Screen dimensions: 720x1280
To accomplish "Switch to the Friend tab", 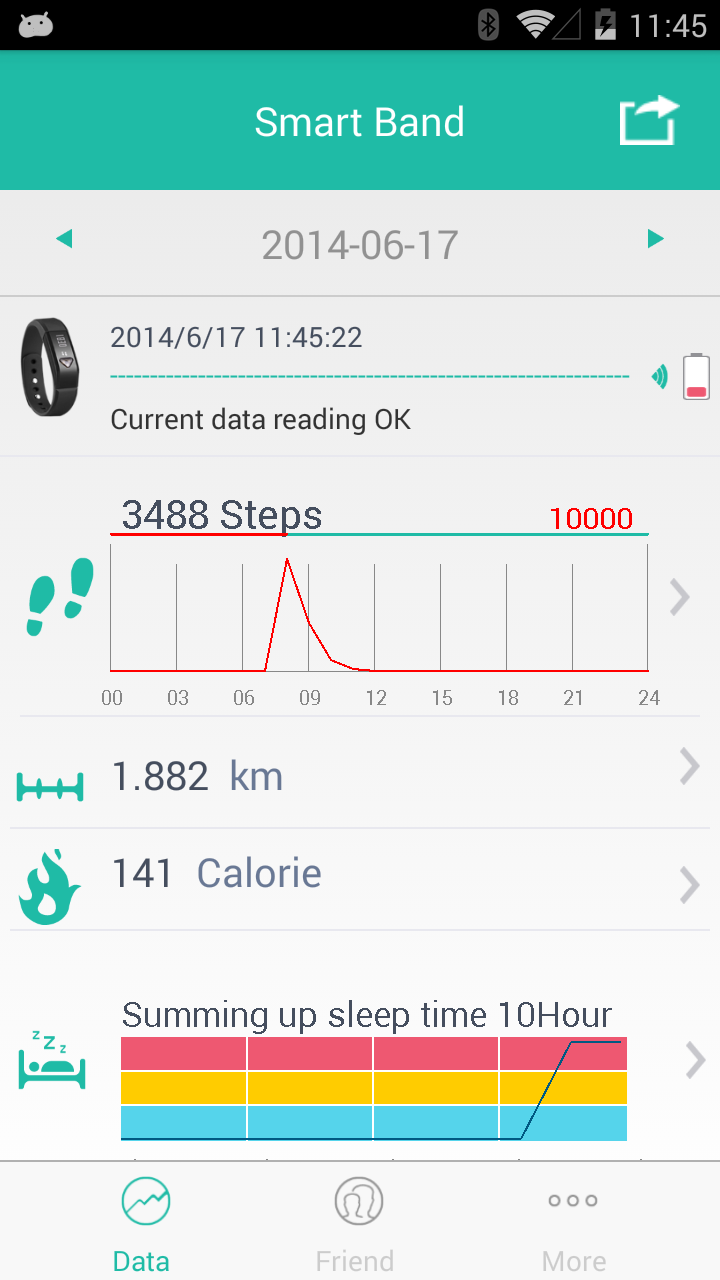I will [357, 1221].
